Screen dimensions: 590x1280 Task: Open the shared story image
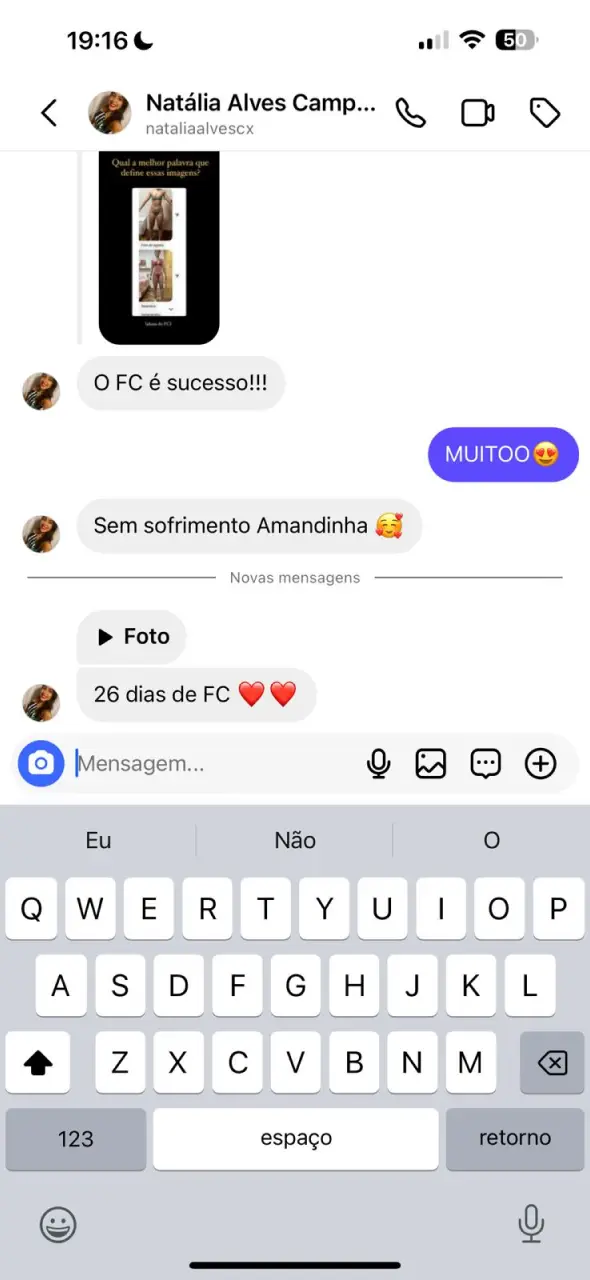click(159, 247)
